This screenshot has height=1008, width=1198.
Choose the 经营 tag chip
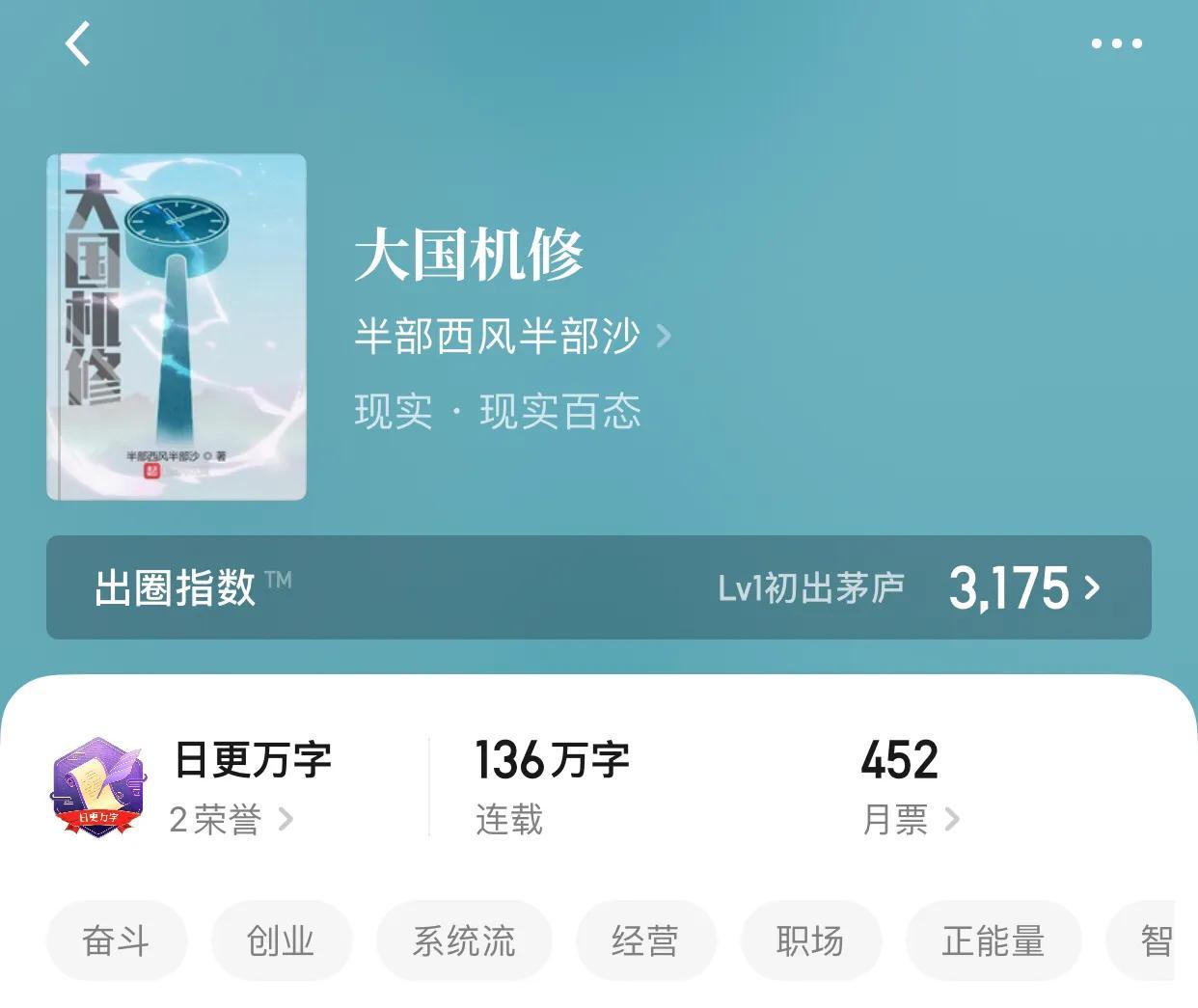[x=645, y=940]
